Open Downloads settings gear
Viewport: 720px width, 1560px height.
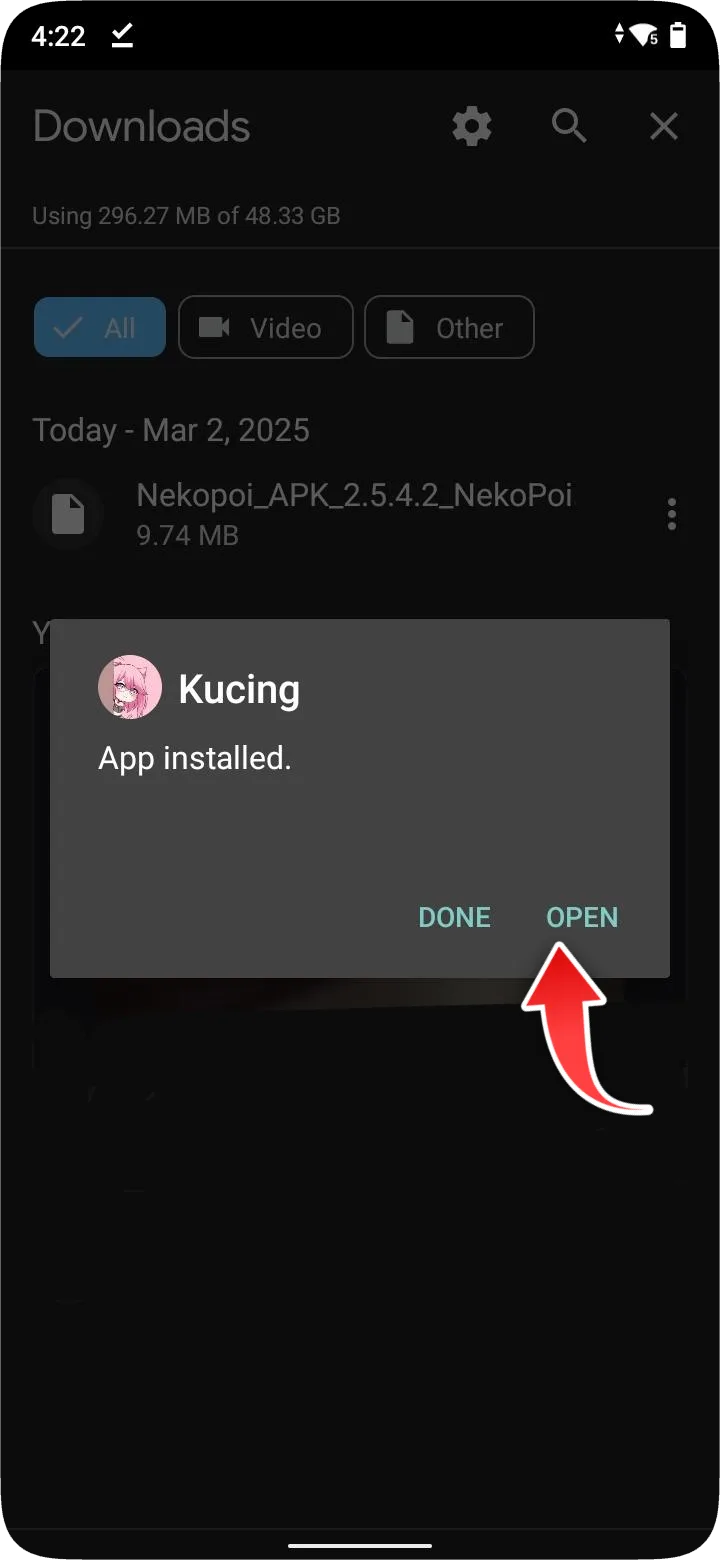[x=472, y=127]
